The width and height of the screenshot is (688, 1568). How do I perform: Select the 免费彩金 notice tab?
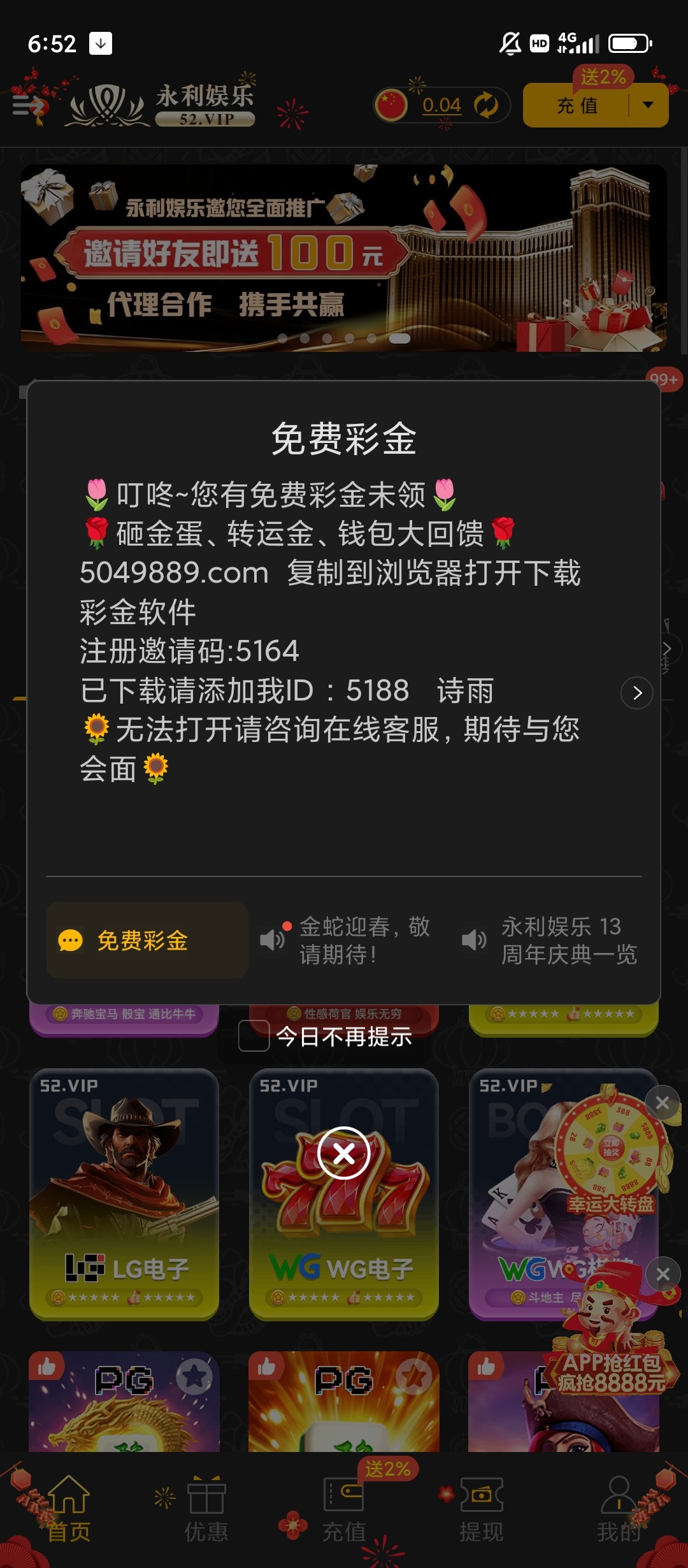click(147, 940)
